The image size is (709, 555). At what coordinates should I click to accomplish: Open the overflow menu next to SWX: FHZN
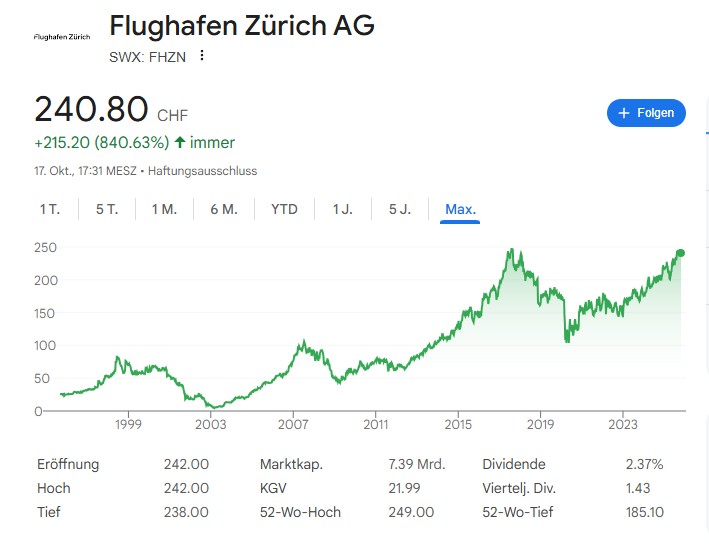[202, 56]
